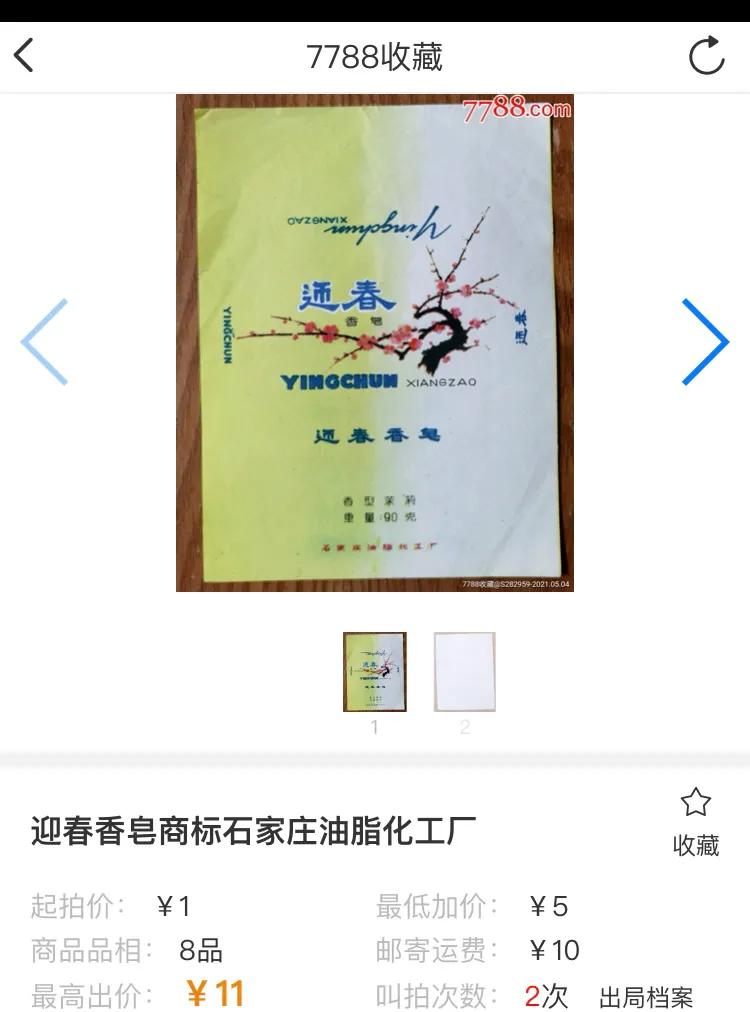750x1012 pixels.
Task: Toggle favorite status with the star control
Action: pyautogui.click(x=696, y=801)
